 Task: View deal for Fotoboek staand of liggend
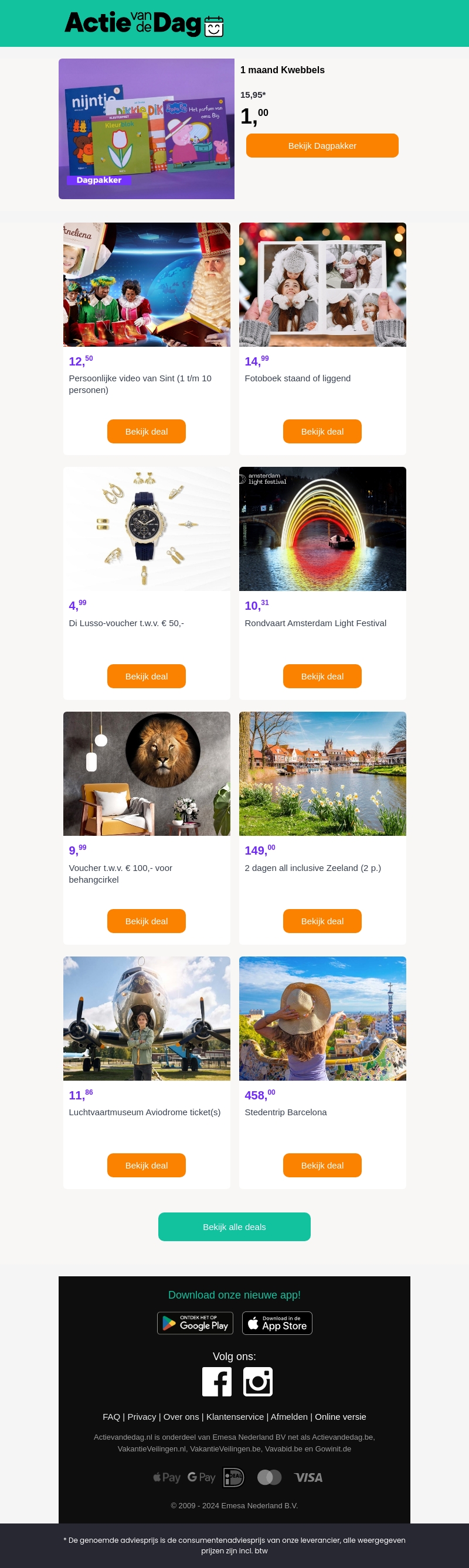(322, 432)
